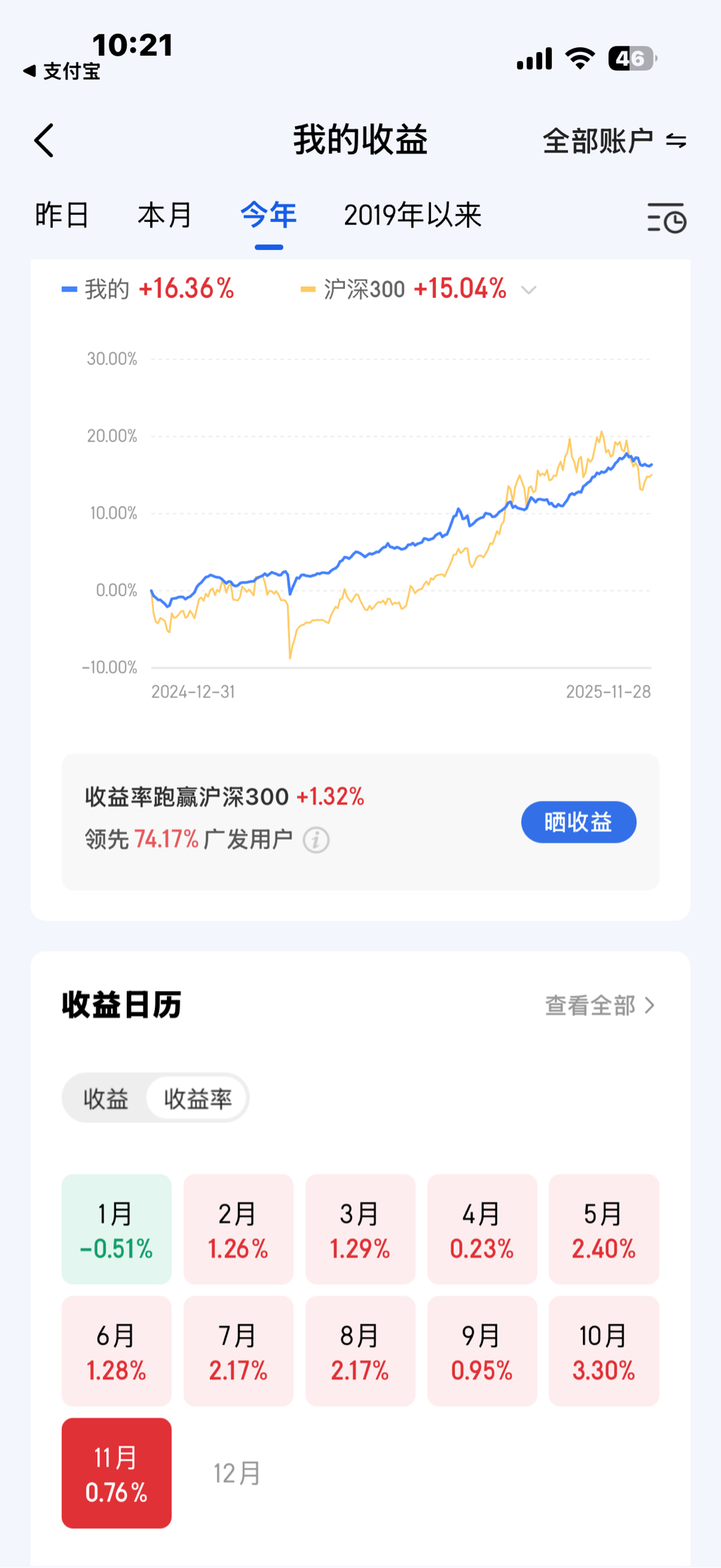The width and height of the screenshot is (721, 1568).
Task: Open the custom date range icon
Action: tap(666, 218)
